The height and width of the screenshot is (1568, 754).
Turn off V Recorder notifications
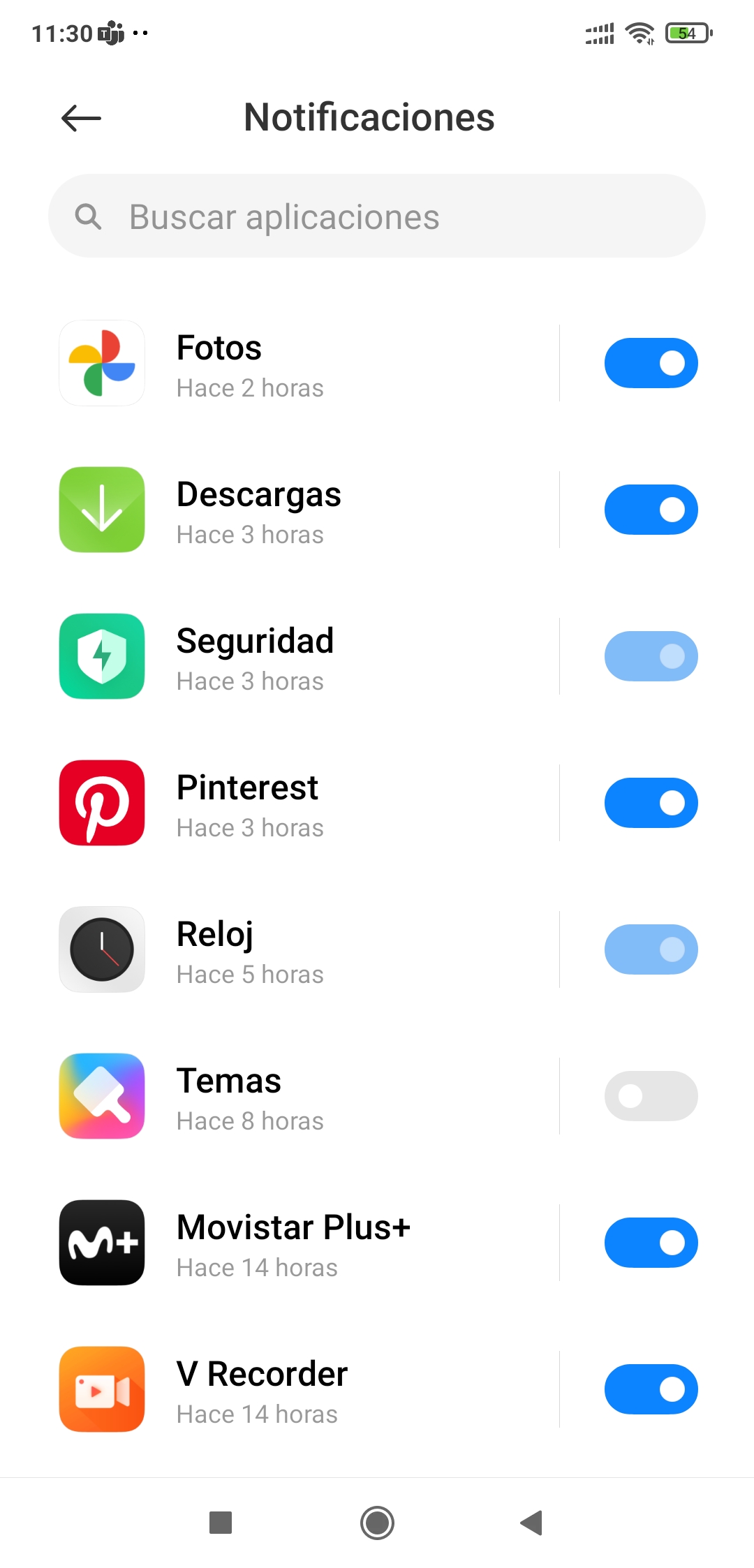click(x=651, y=1390)
